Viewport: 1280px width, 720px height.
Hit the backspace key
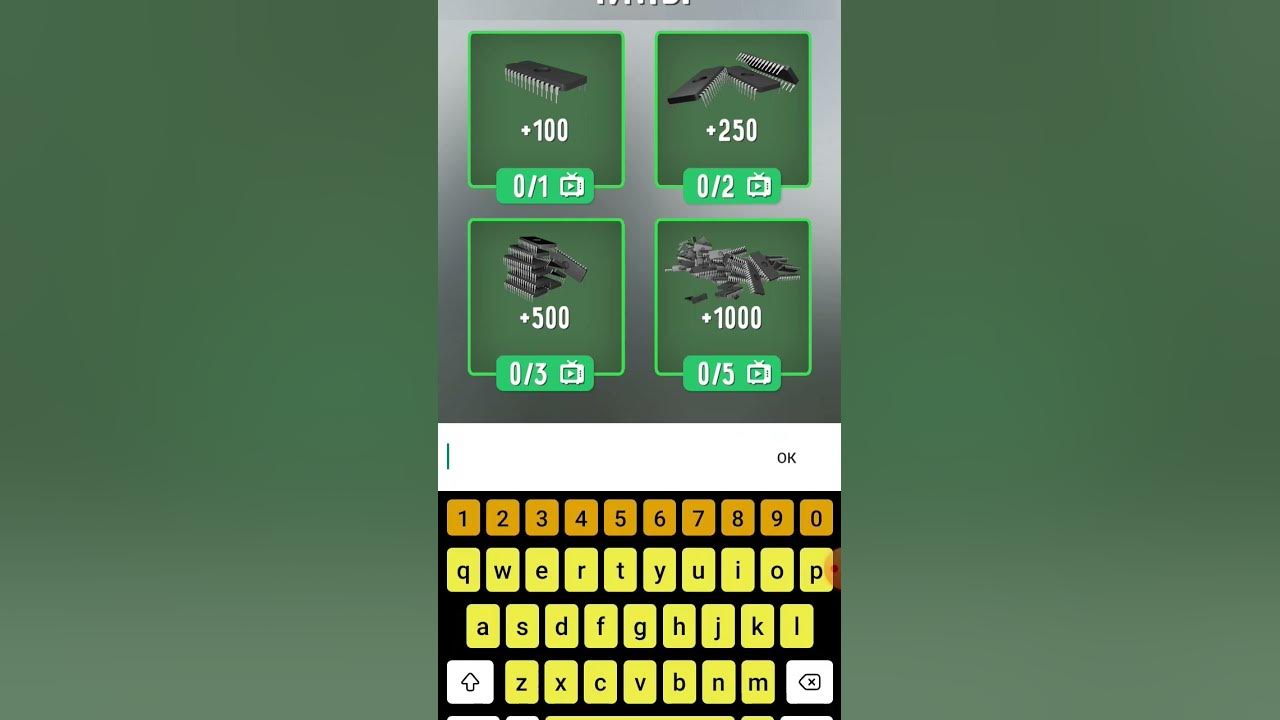coord(809,682)
